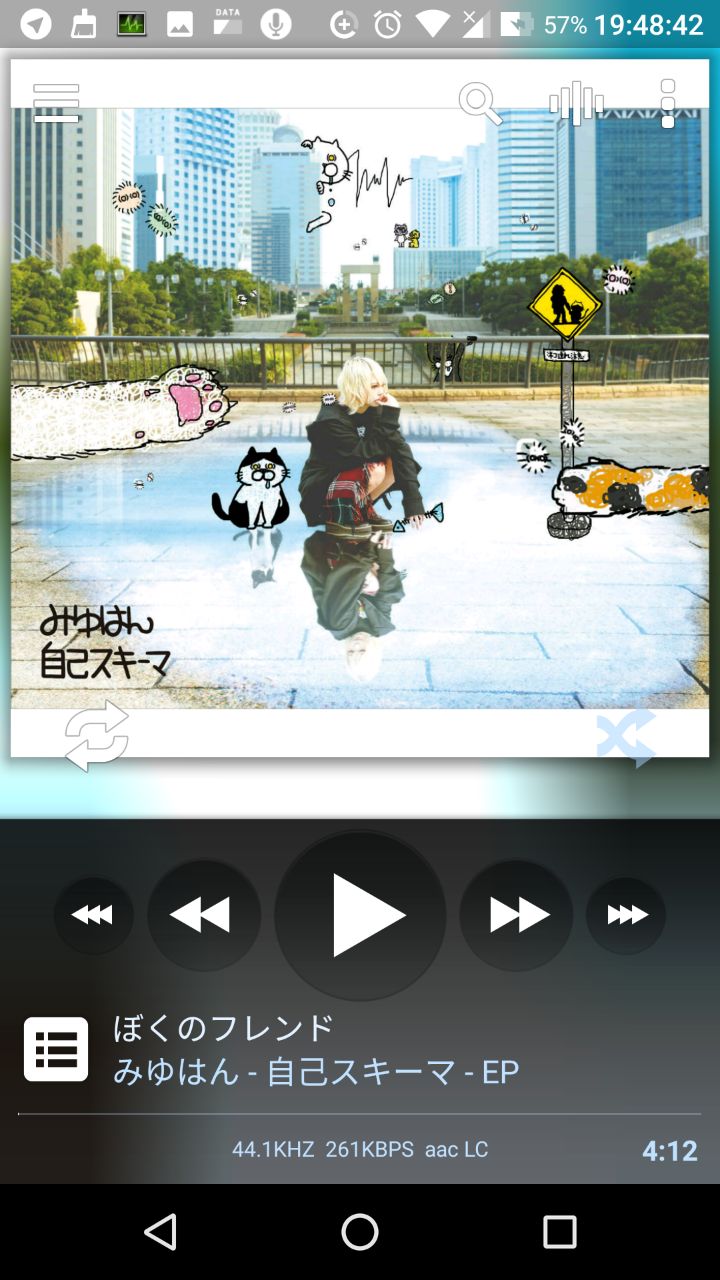Open the recent apps overview
The image size is (720, 1280).
(559, 1232)
